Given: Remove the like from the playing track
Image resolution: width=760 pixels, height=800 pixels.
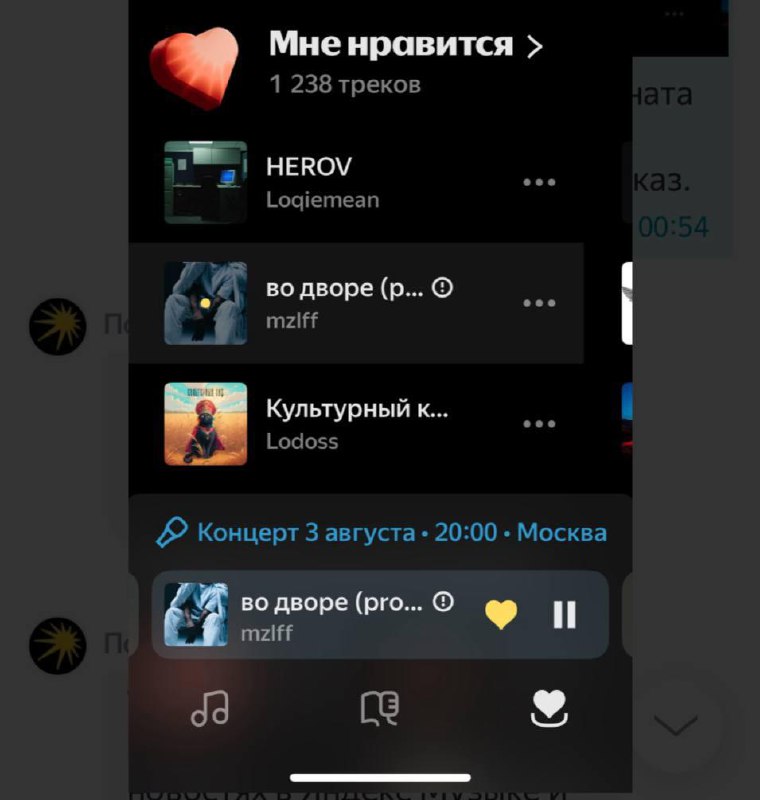Looking at the screenshot, I should click(x=501, y=614).
